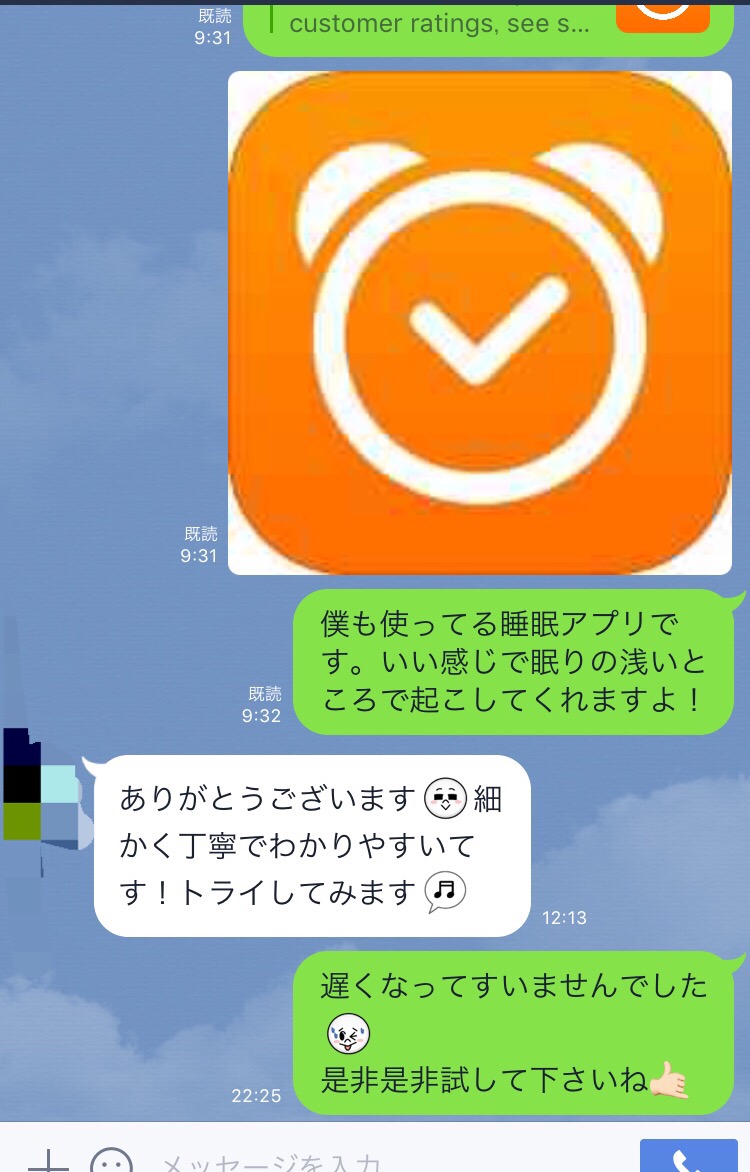Start a call with the phone button
The width and height of the screenshot is (750, 1172).
tap(687, 1158)
